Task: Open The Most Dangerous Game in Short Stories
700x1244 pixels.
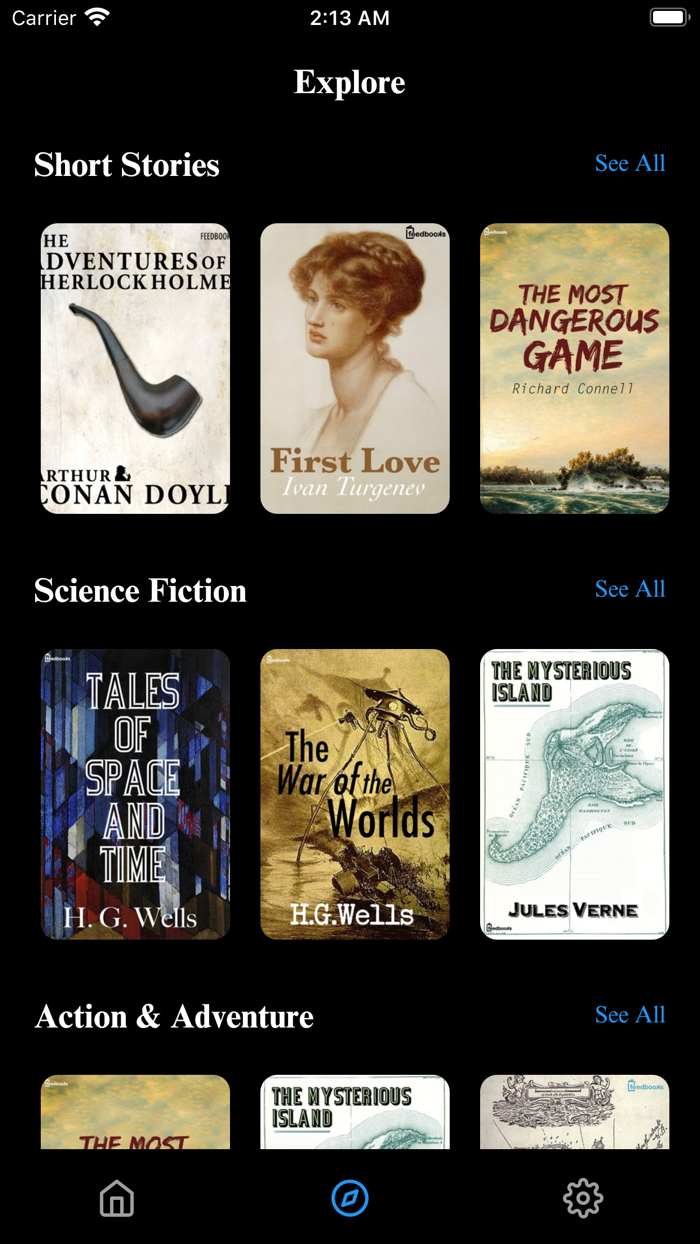Action: [x=574, y=368]
